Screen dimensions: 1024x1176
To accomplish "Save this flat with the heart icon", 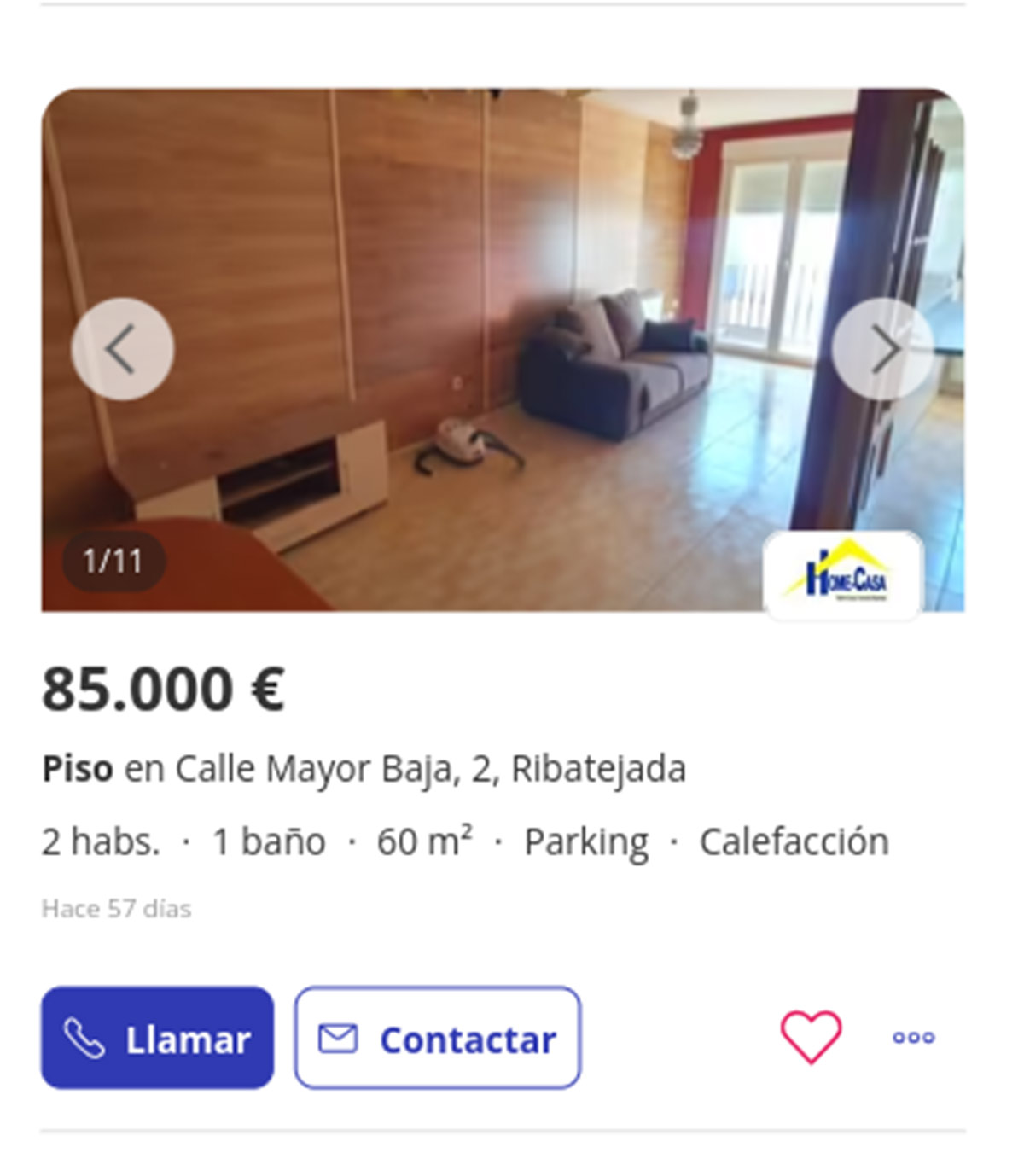I will [811, 1037].
